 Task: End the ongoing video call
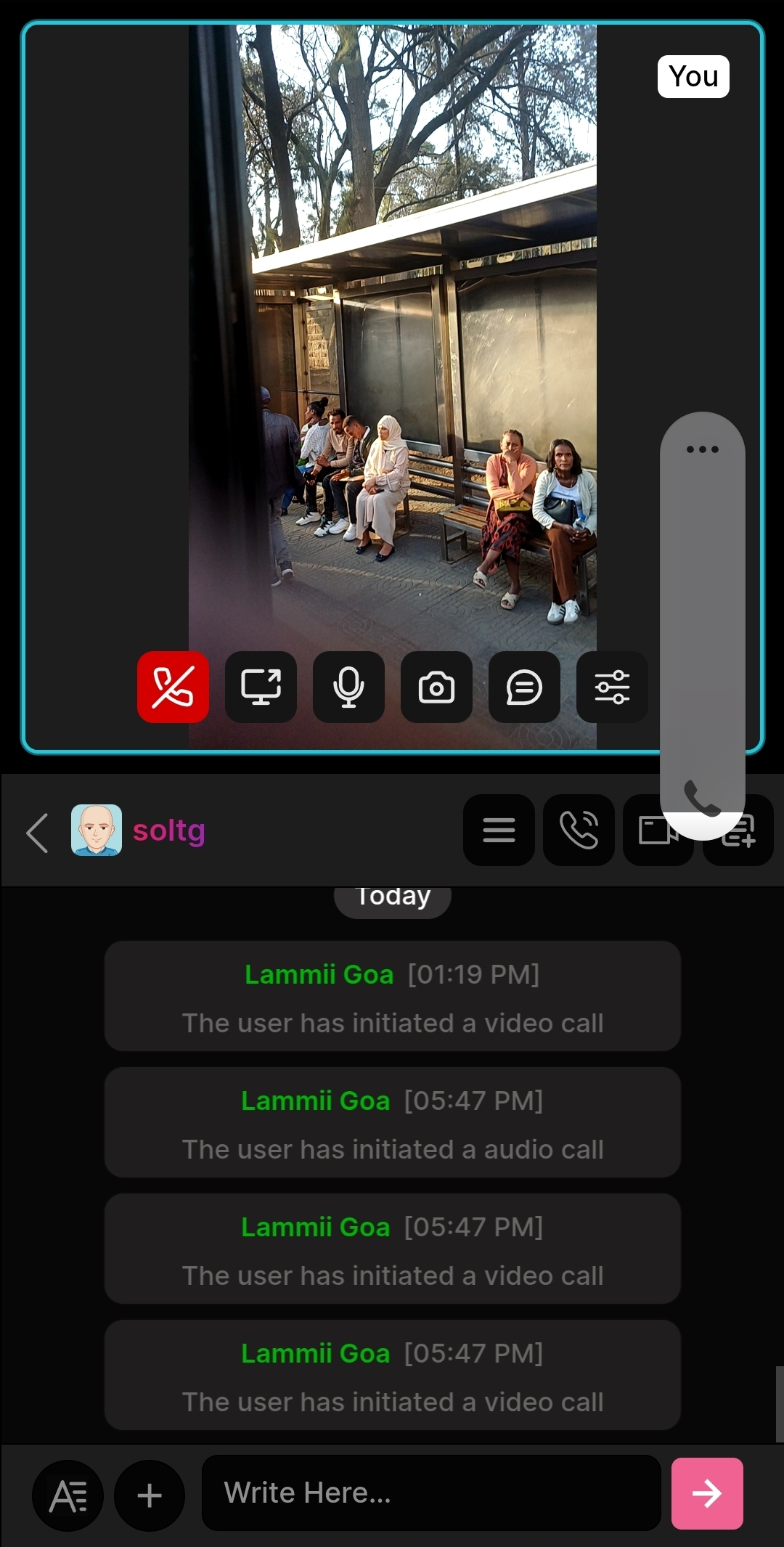(173, 687)
